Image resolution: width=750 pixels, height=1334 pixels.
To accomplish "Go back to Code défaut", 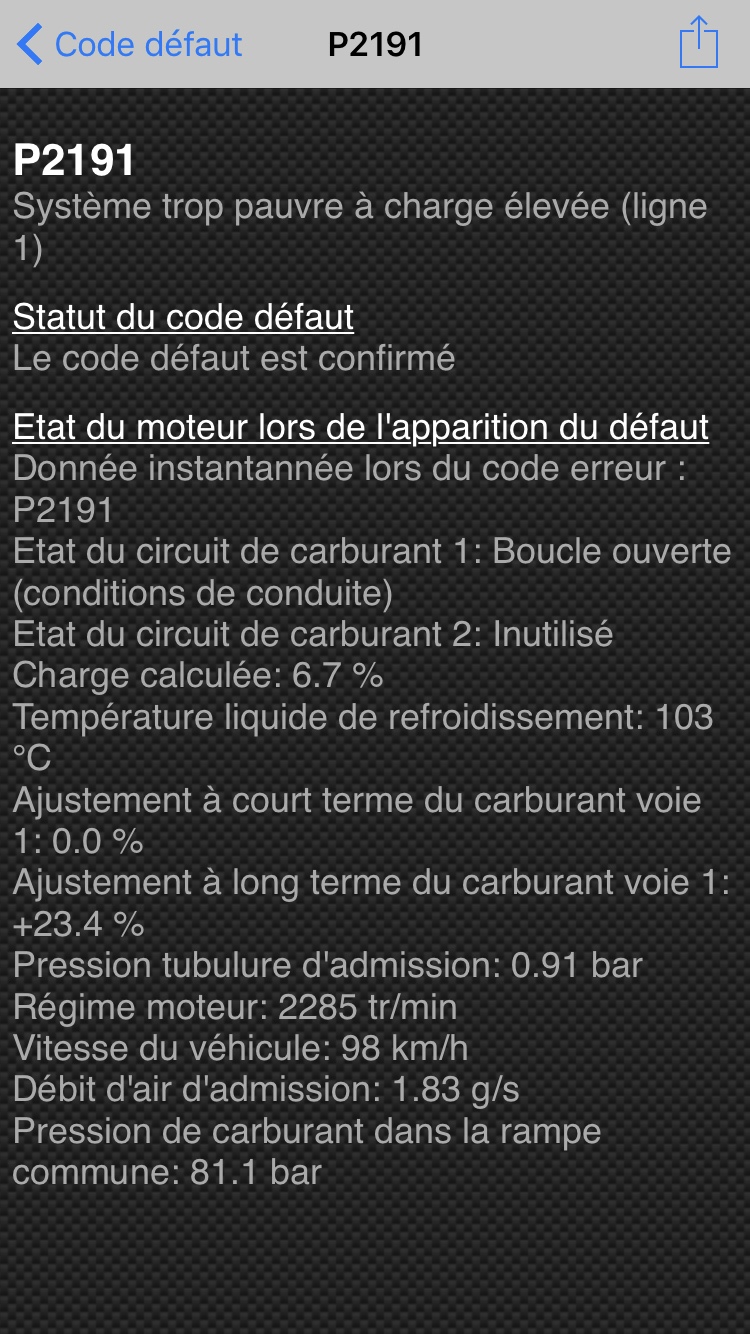I will (x=130, y=44).
